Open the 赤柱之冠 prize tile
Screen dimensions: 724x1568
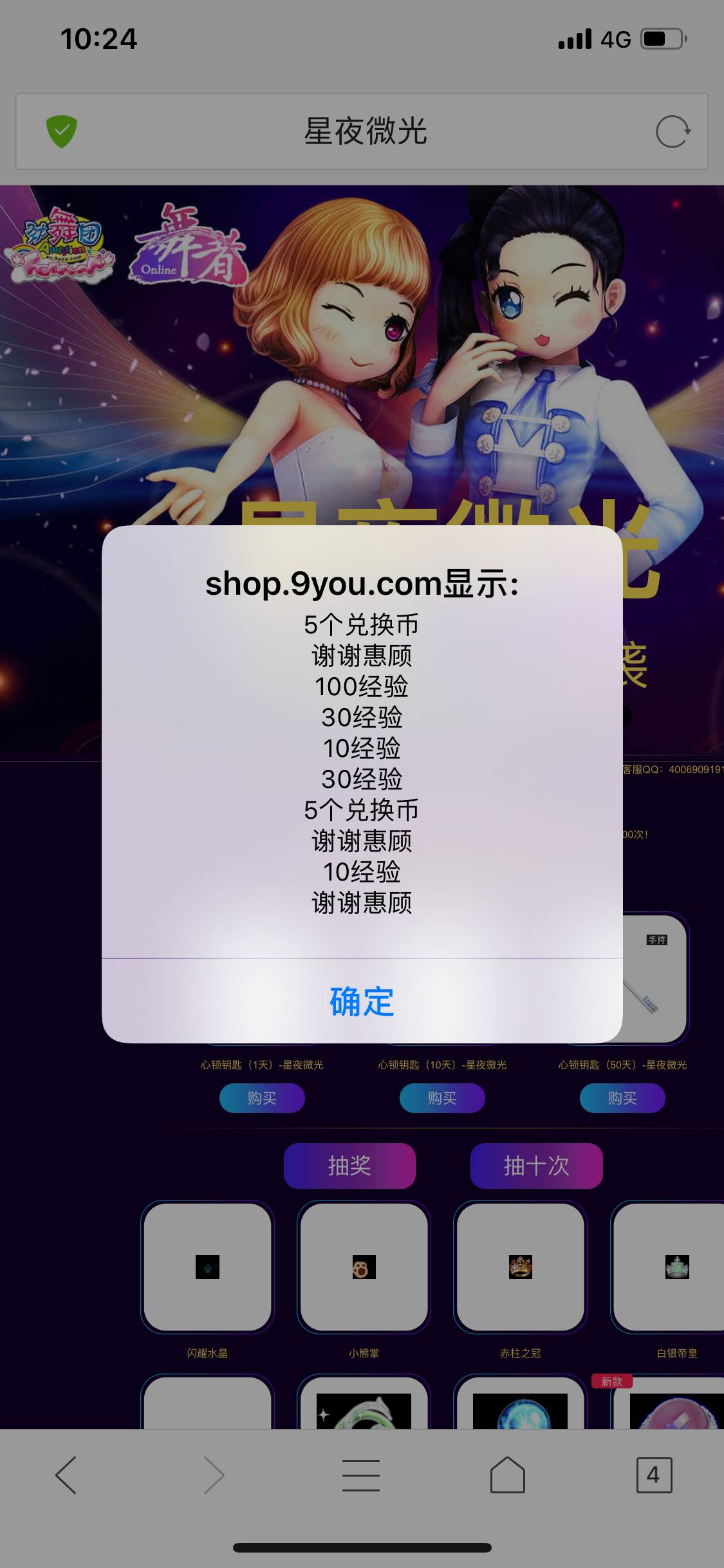pyautogui.click(x=520, y=1267)
